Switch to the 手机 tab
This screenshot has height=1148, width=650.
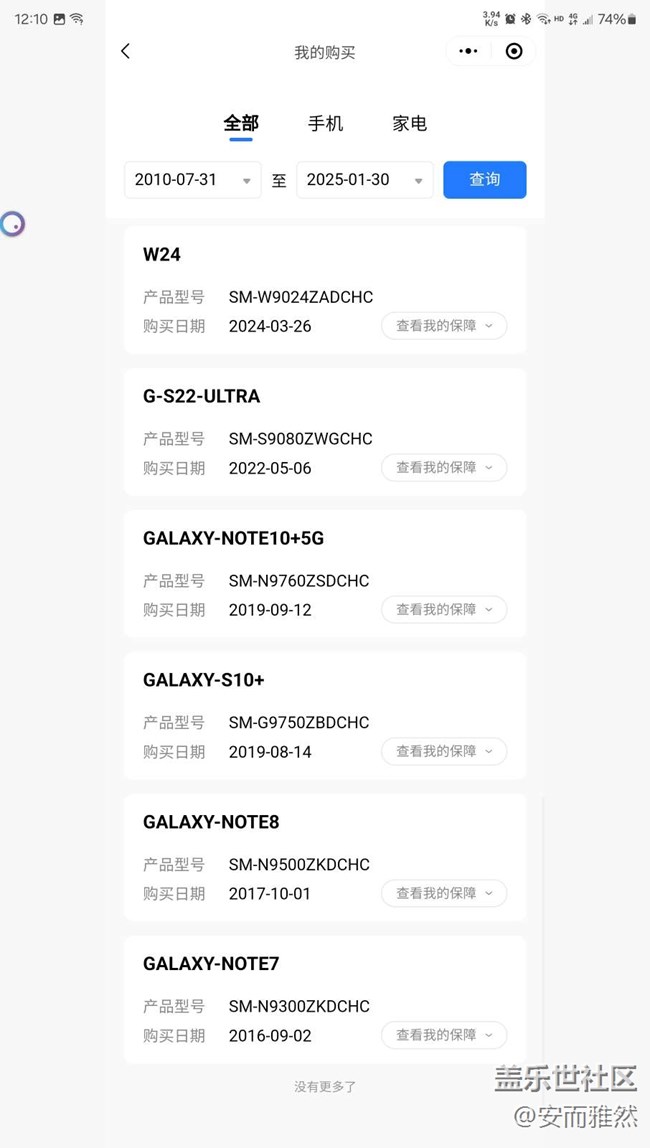(x=325, y=123)
